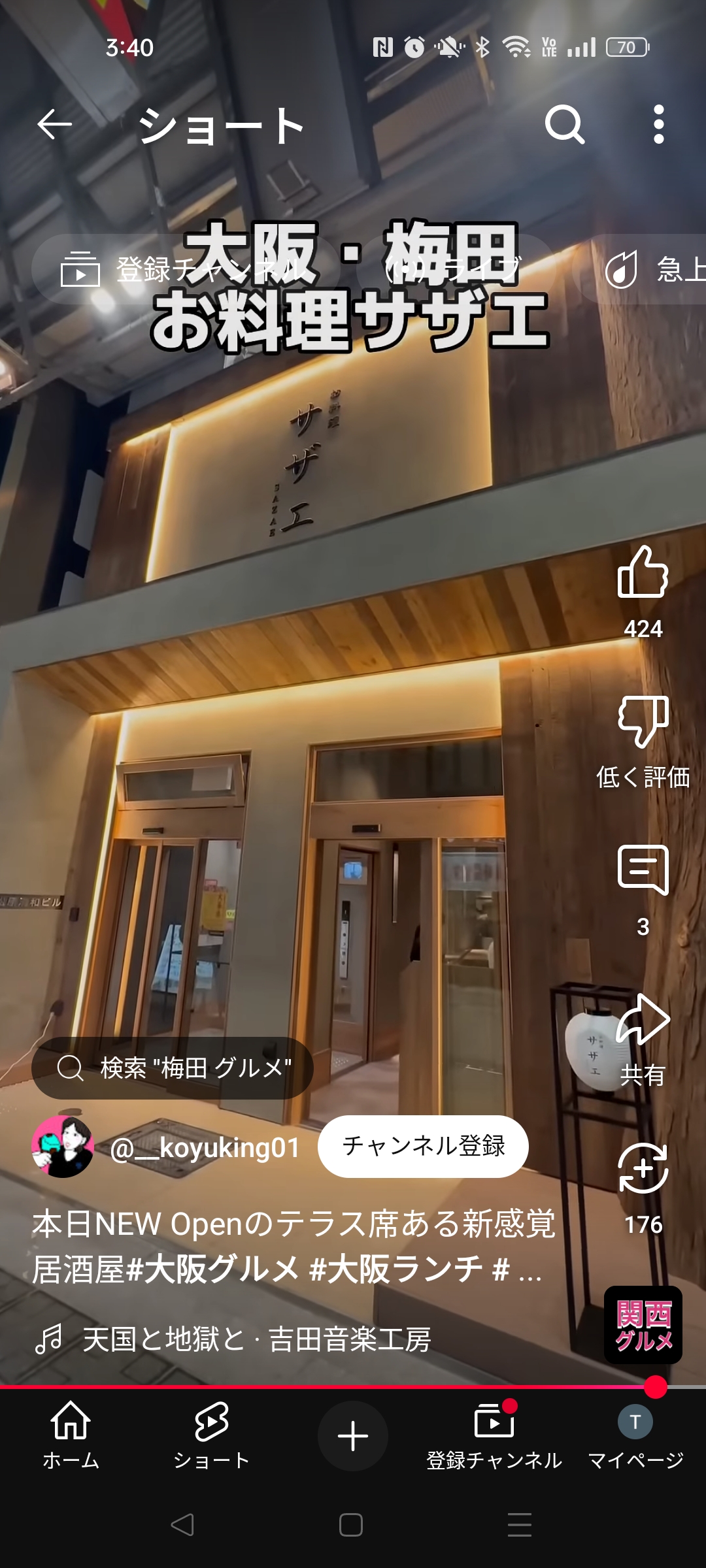This screenshot has width=706, height=1568.
Task: Dislike the video via 低く評価
Action: click(x=643, y=723)
